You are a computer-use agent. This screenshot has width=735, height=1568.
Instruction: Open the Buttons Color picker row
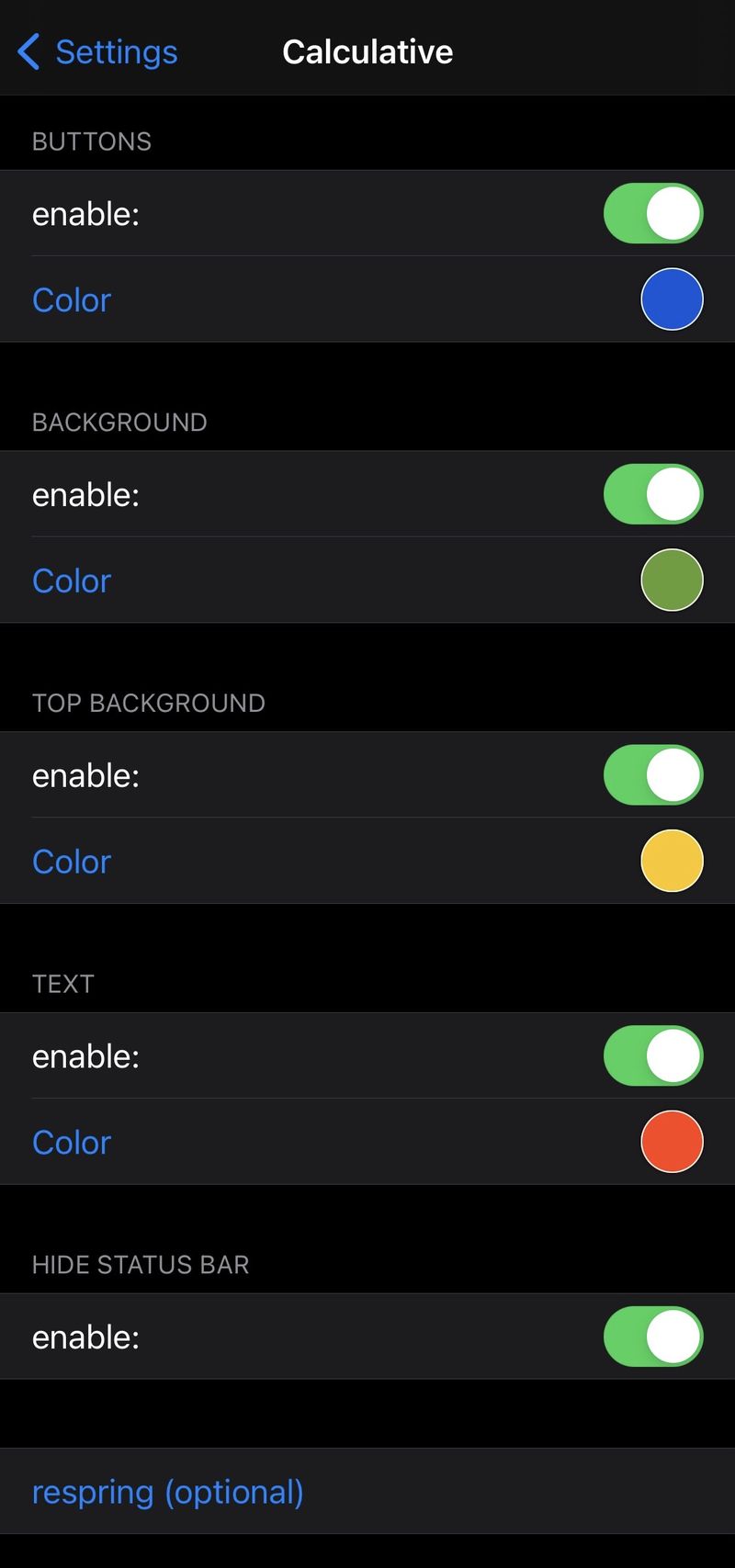click(x=367, y=299)
